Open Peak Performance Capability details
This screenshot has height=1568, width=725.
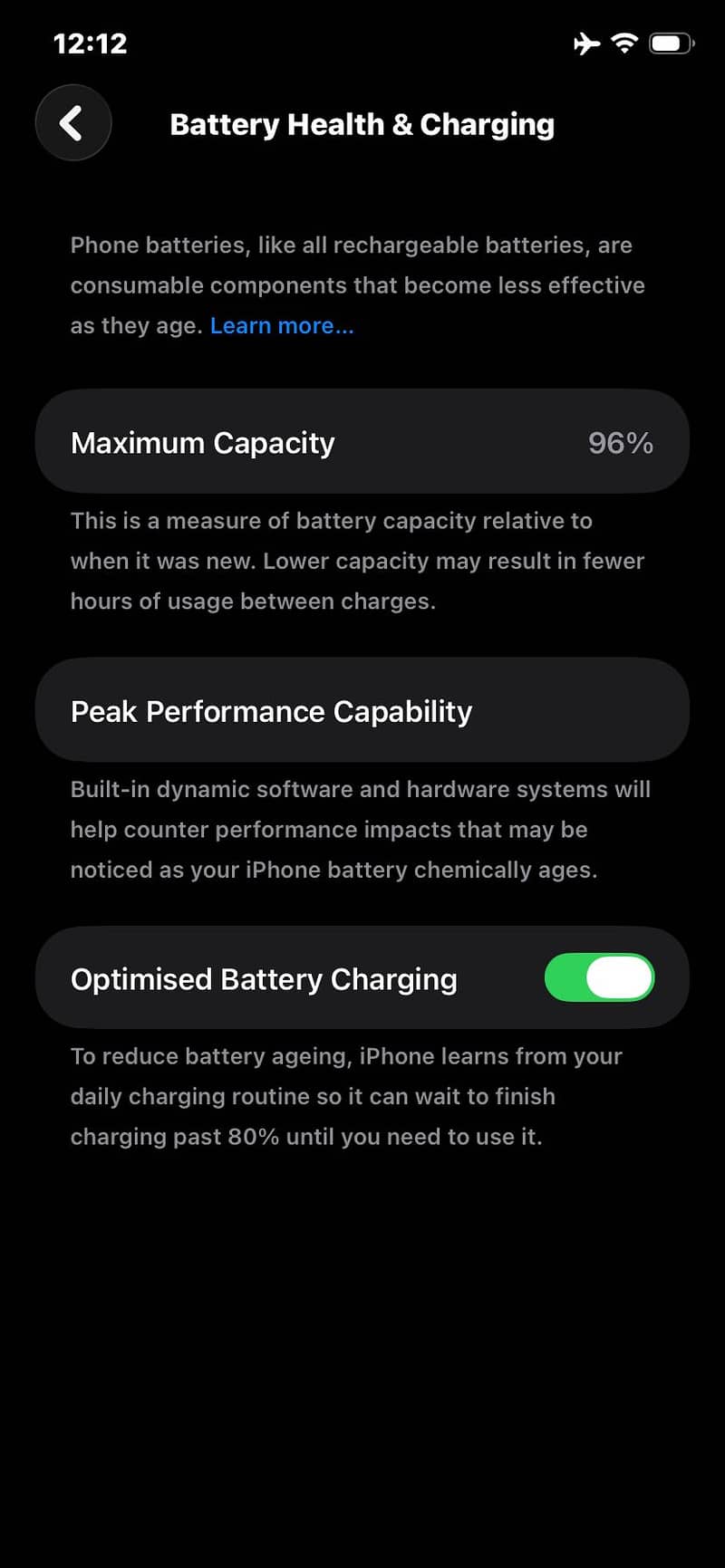click(x=362, y=710)
